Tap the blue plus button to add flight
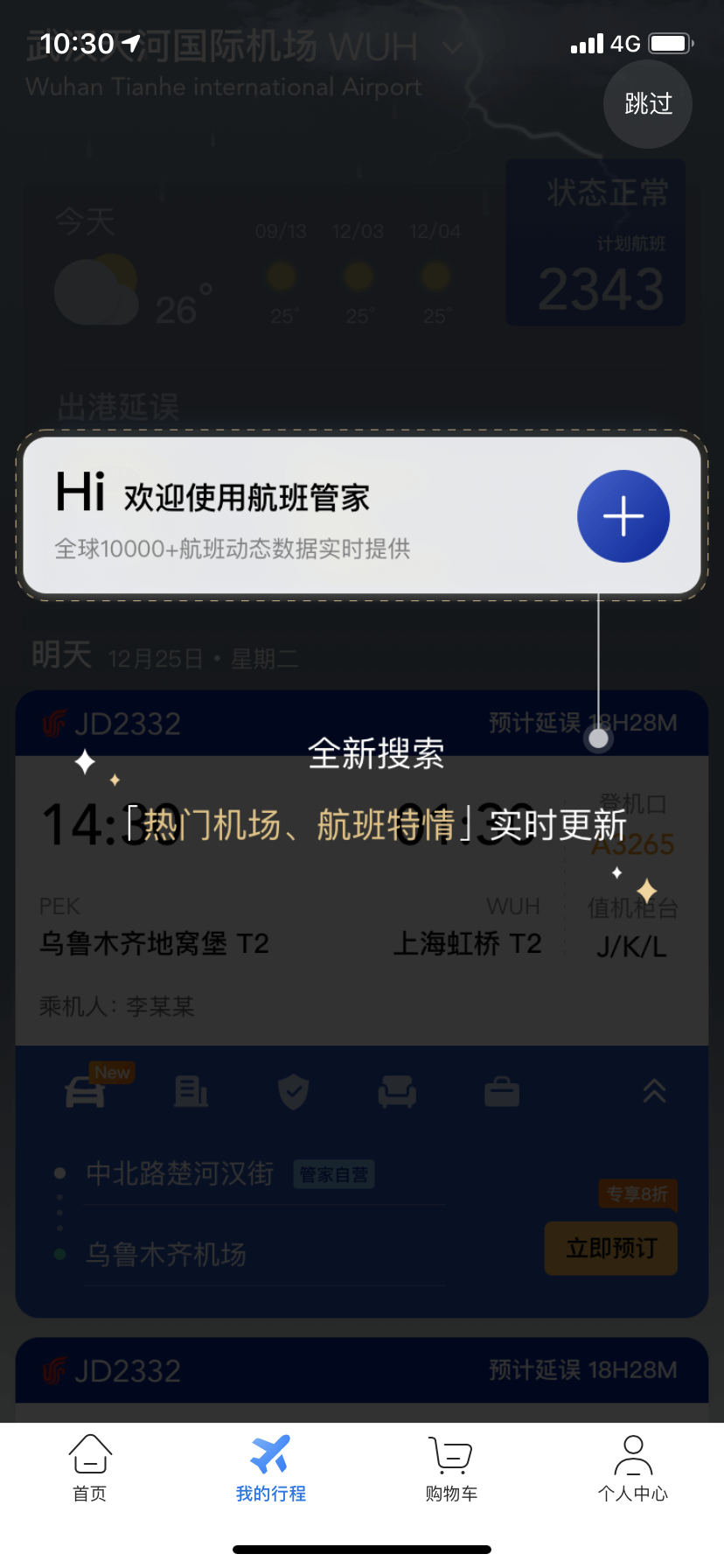The height and width of the screenshot is (1568, 724). pos(623,516)
